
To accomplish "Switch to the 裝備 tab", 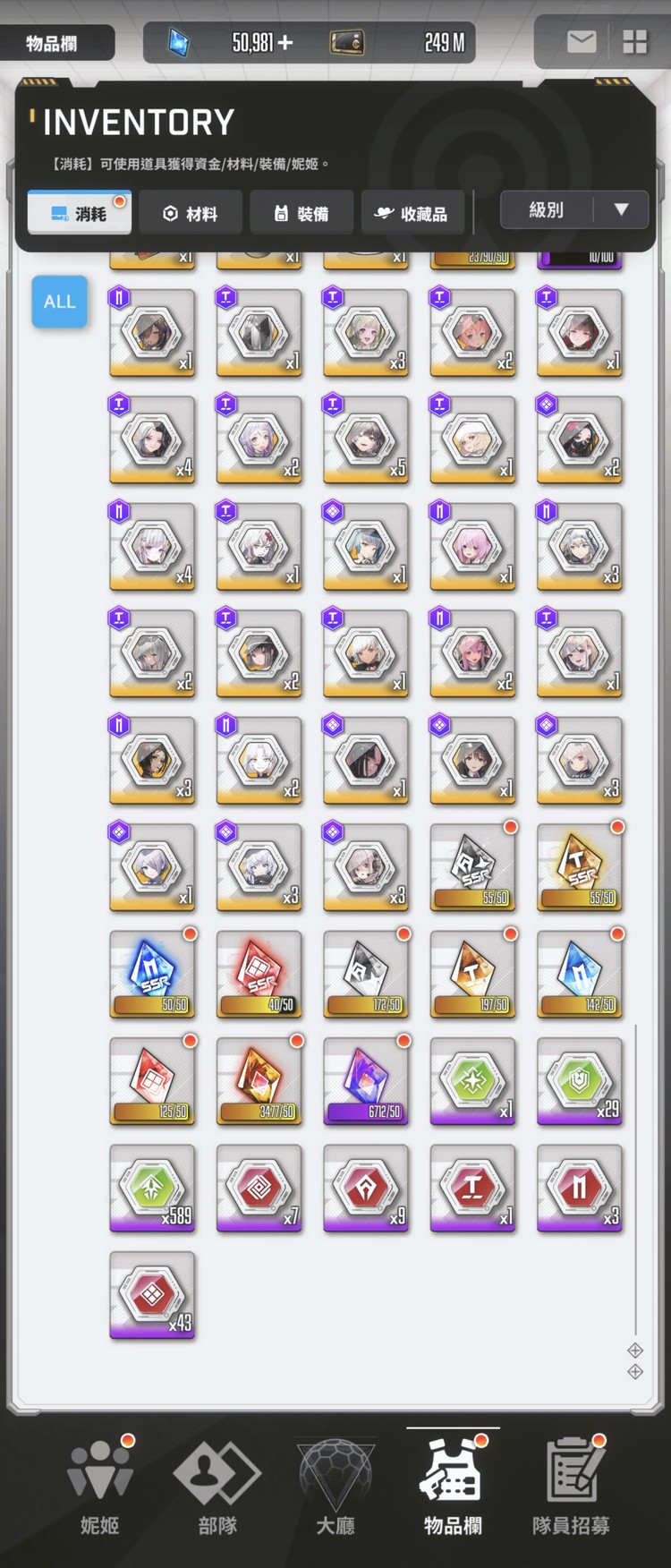I will 302,214.
